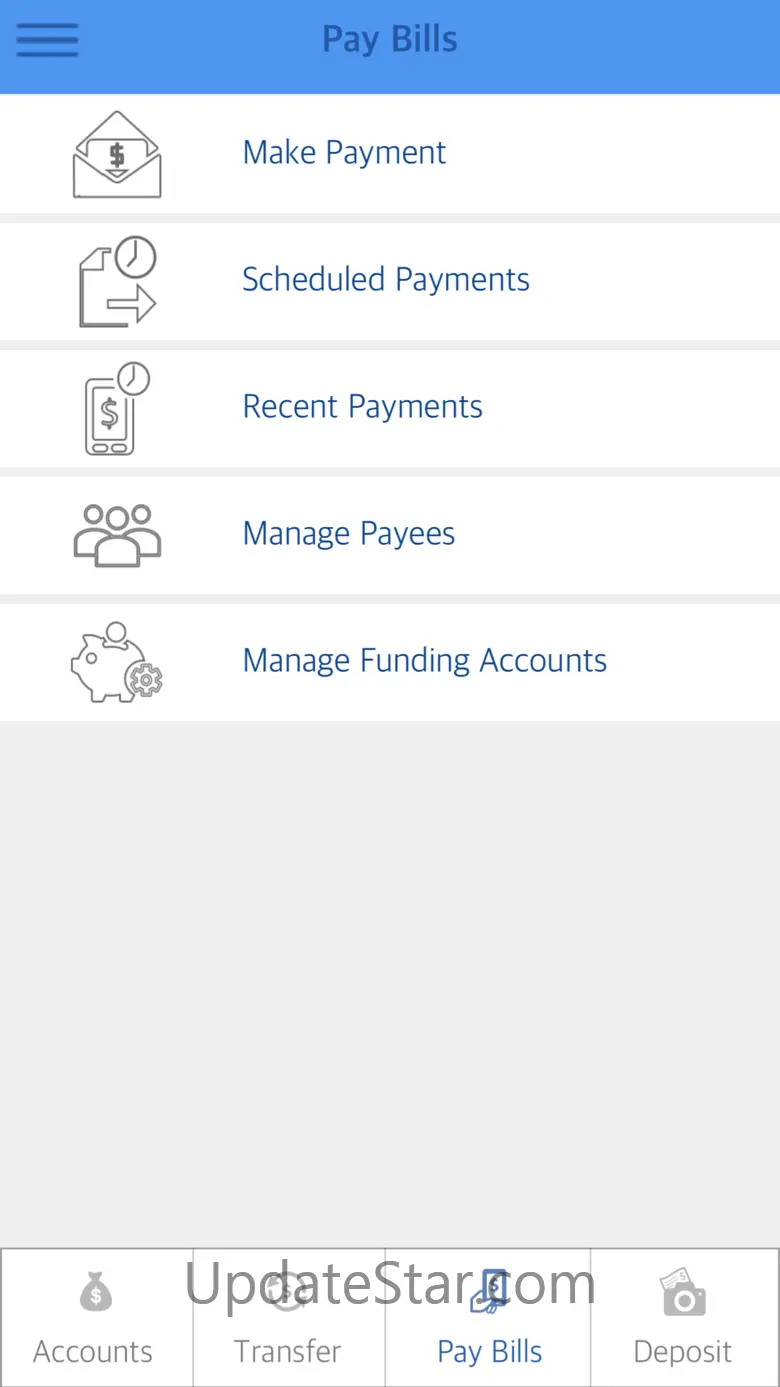Select the Pay Bills tab

488,1318
